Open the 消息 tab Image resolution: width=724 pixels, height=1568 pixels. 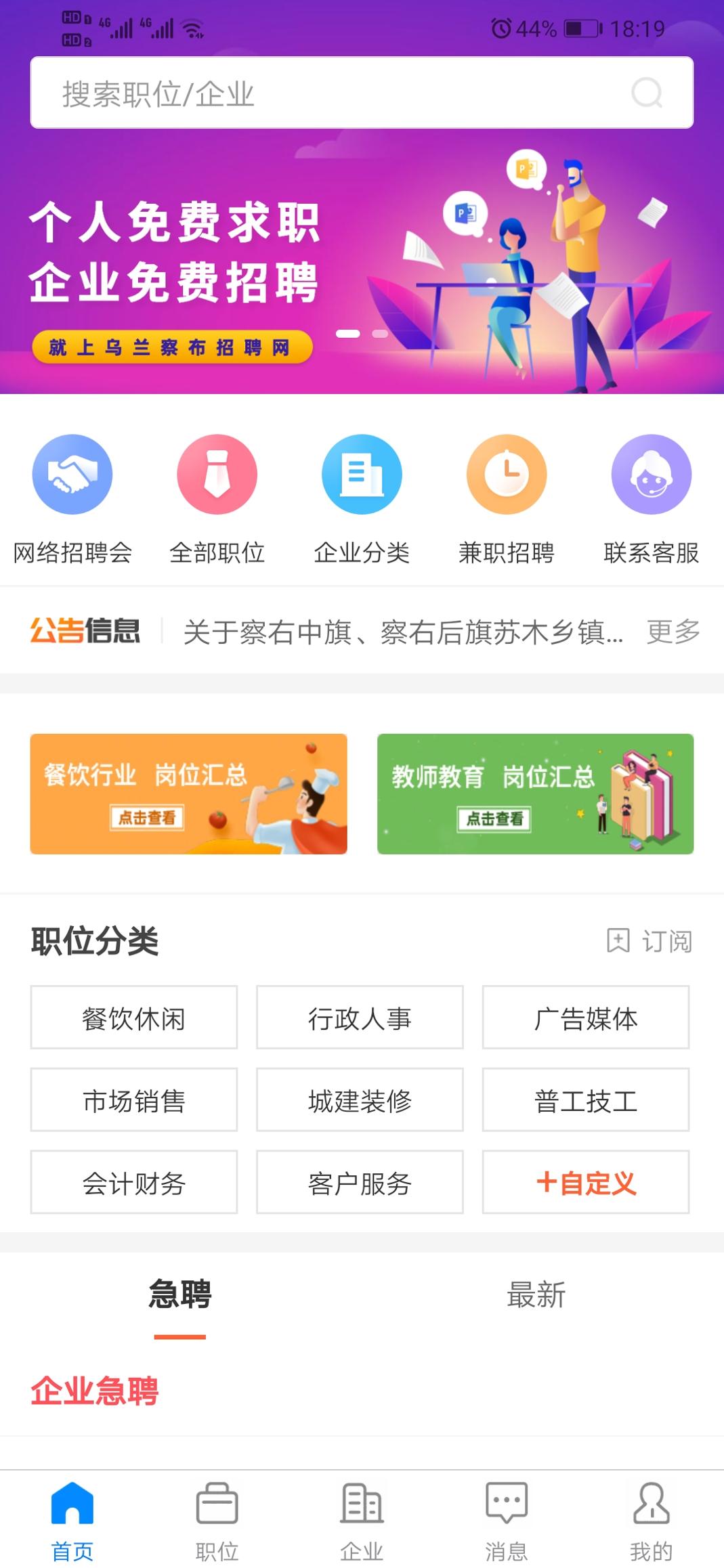pyautogui.click(x=506, y=1519)
